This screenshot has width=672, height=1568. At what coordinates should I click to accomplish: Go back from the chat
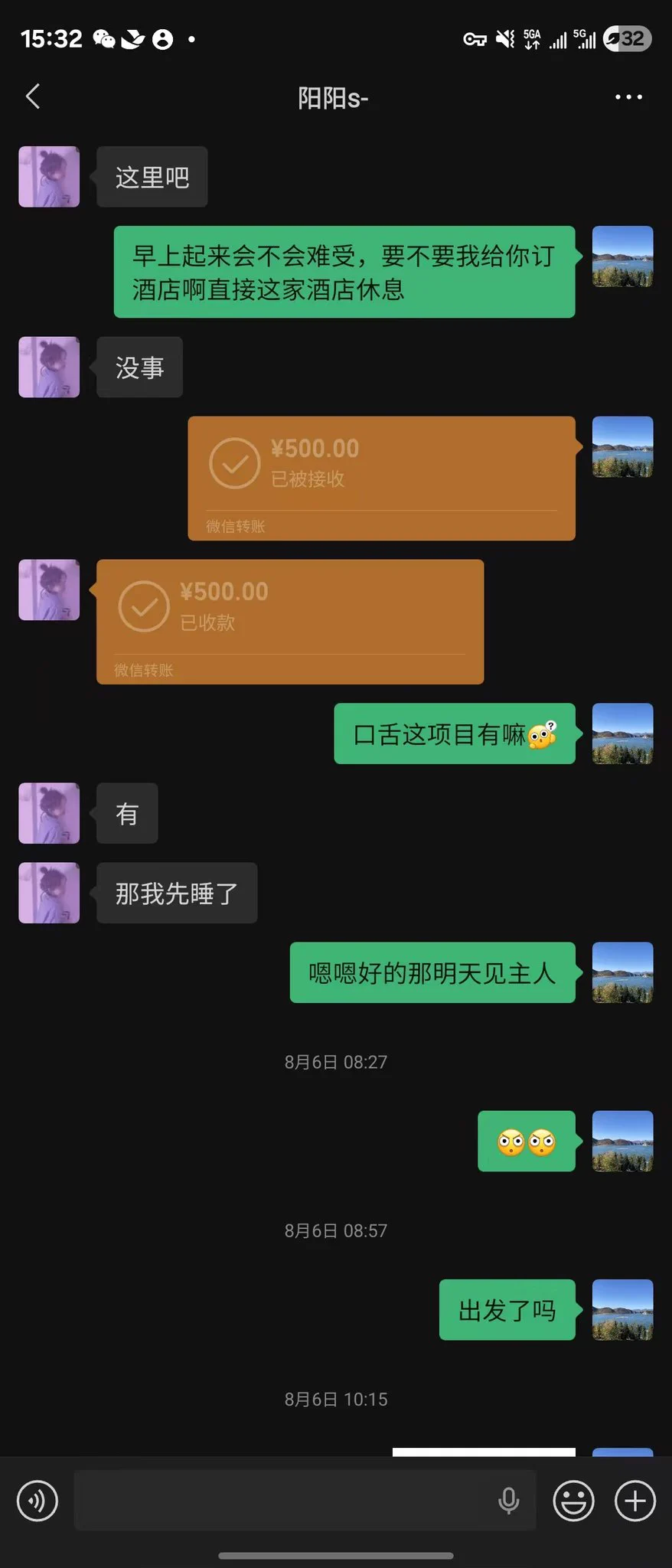(x=33, y=96)
